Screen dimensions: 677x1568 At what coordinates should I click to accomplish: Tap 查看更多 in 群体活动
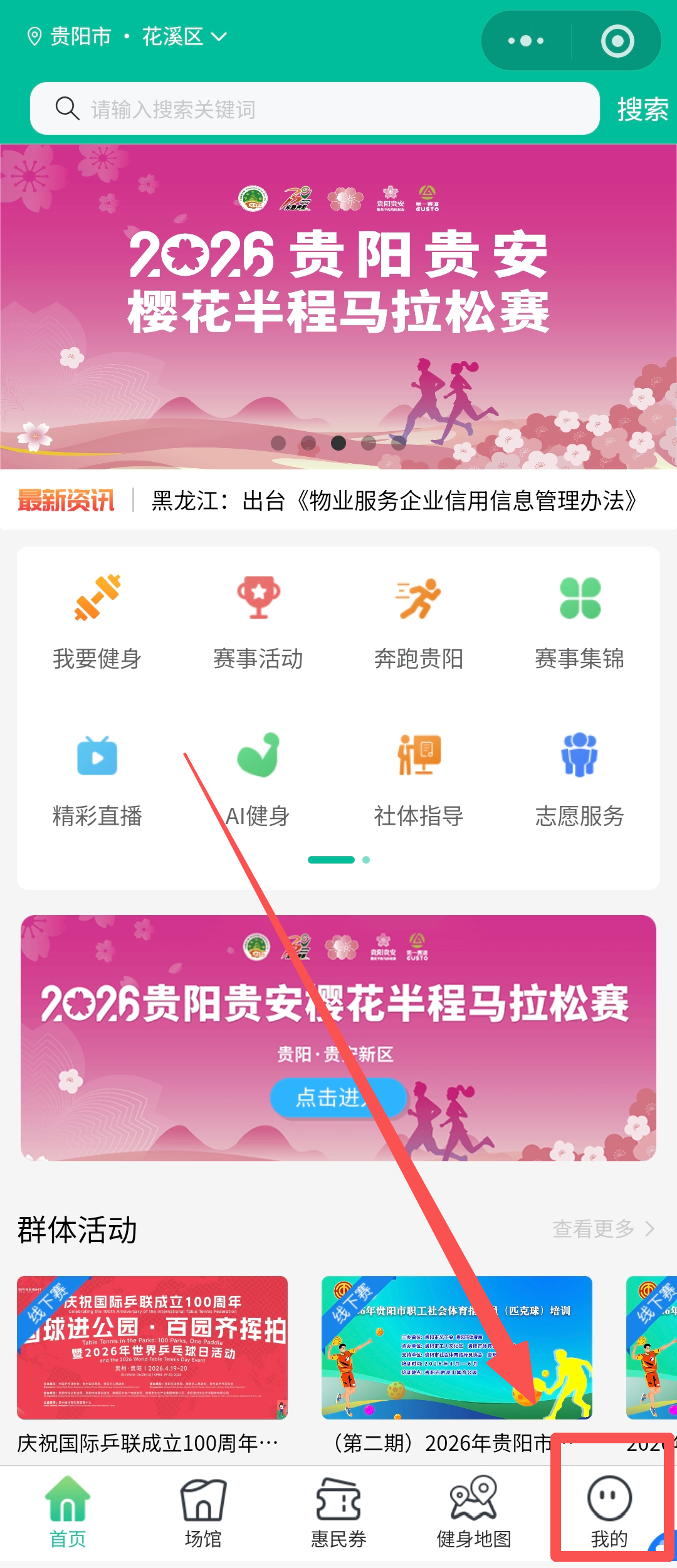602,1228
